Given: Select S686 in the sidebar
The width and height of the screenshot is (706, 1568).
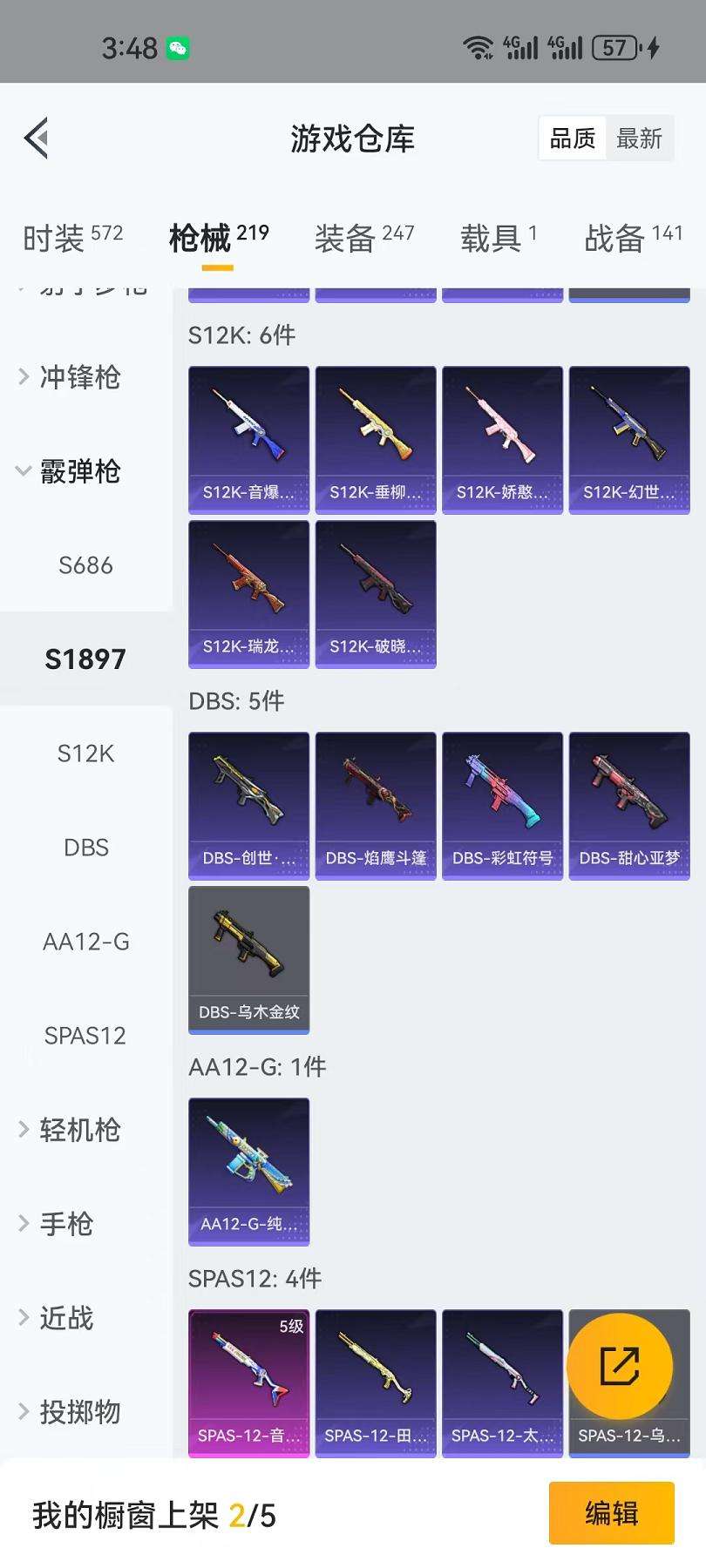Looking at the screenshot, I should tap(85, 565).
